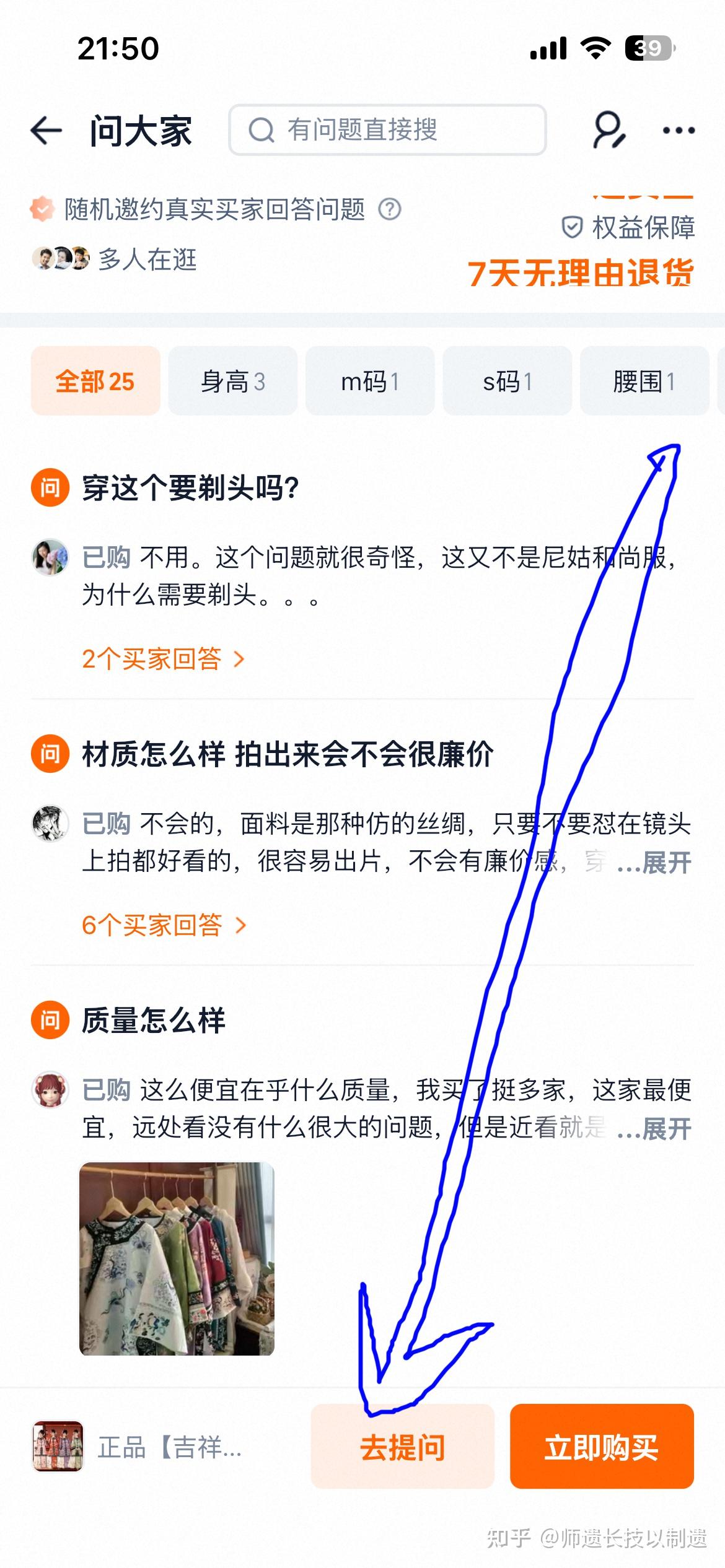Image resolution: width=725 pixels, height=1568 pixels.
Task: Filter questions by s码 1
Action: pos(507,381)
